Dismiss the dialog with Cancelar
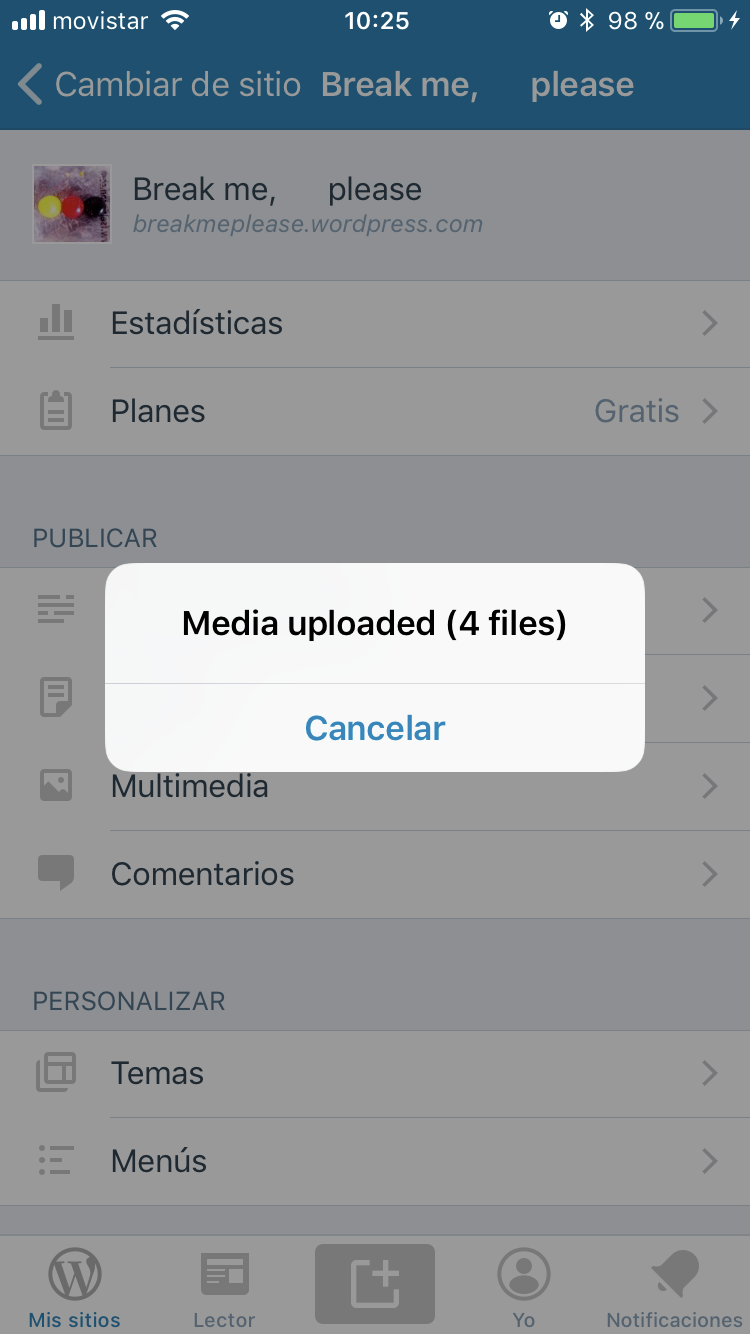 click(375, 728)
